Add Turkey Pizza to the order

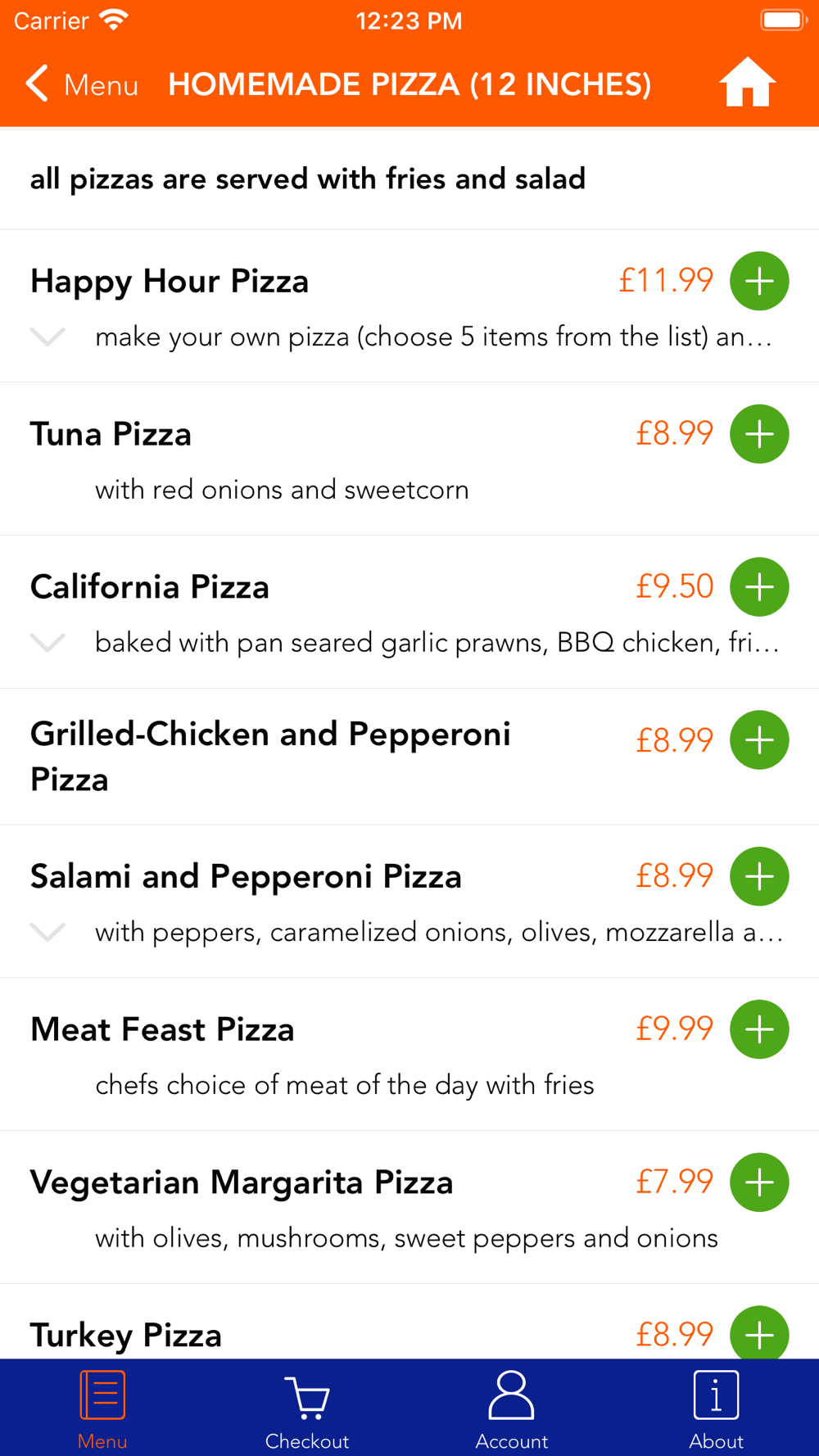[x=759, y=1333]
